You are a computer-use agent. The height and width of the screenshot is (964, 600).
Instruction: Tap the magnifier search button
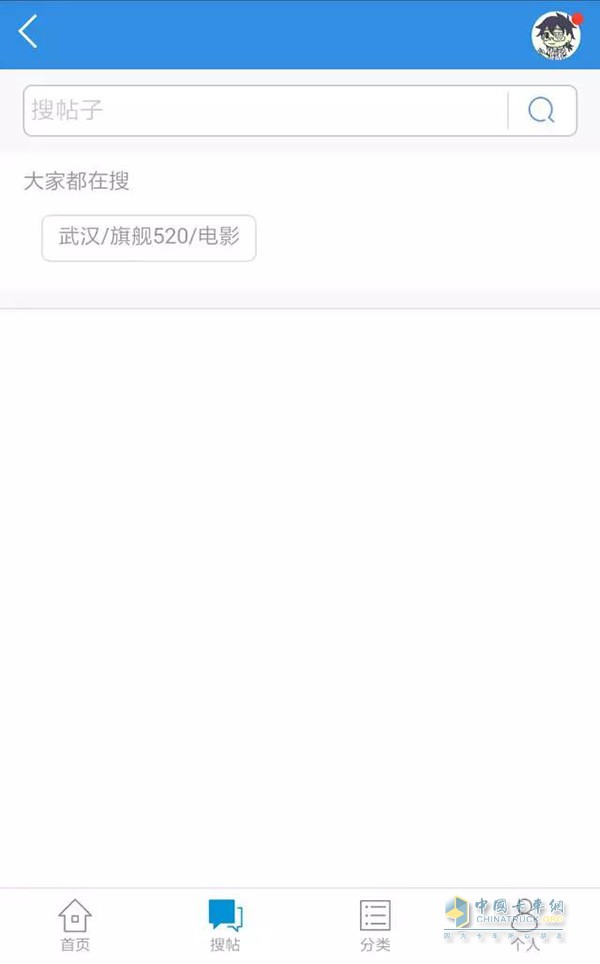[x=542, y=110]
